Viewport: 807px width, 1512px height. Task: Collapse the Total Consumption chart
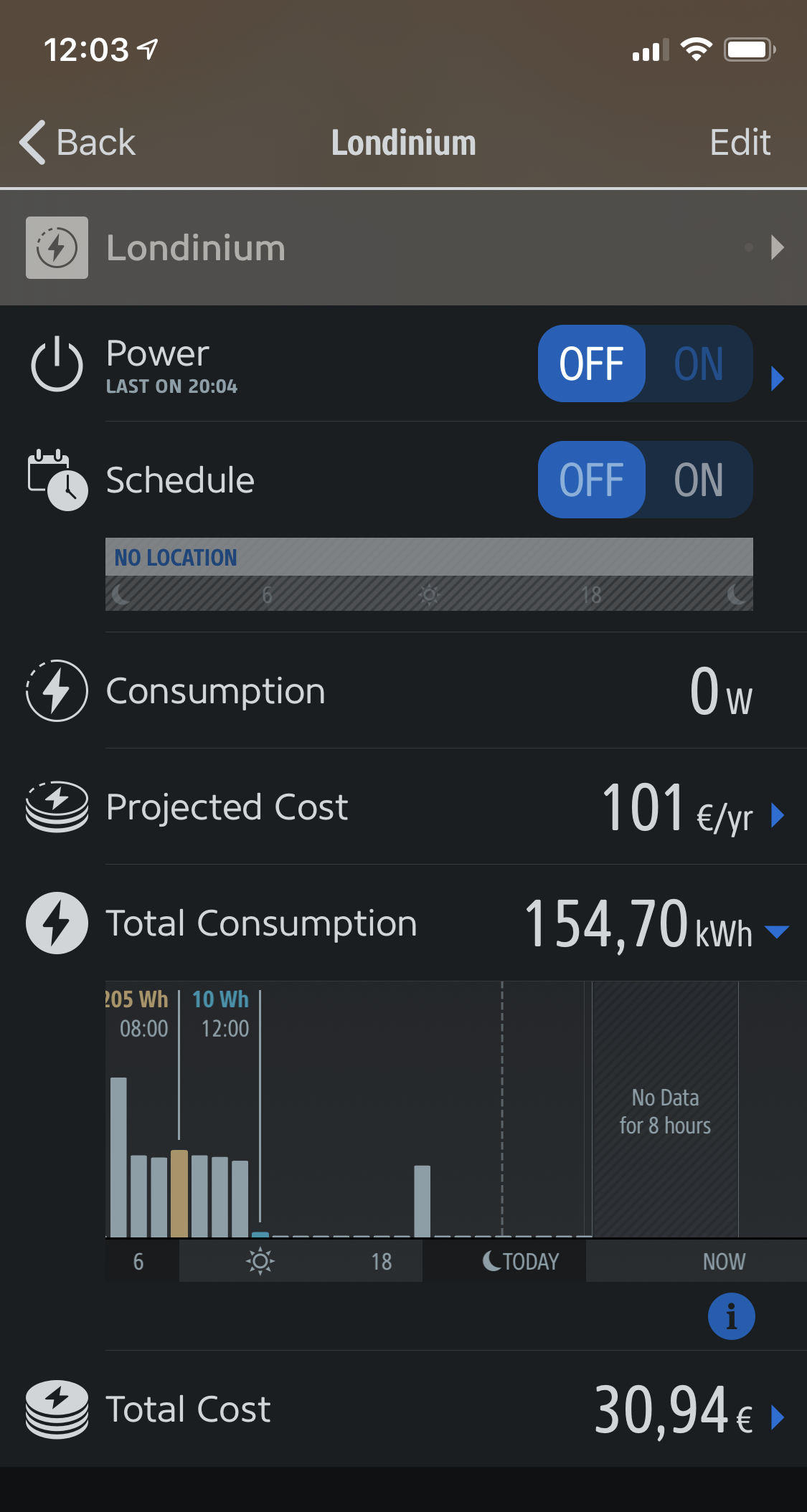tap(777, 931)
